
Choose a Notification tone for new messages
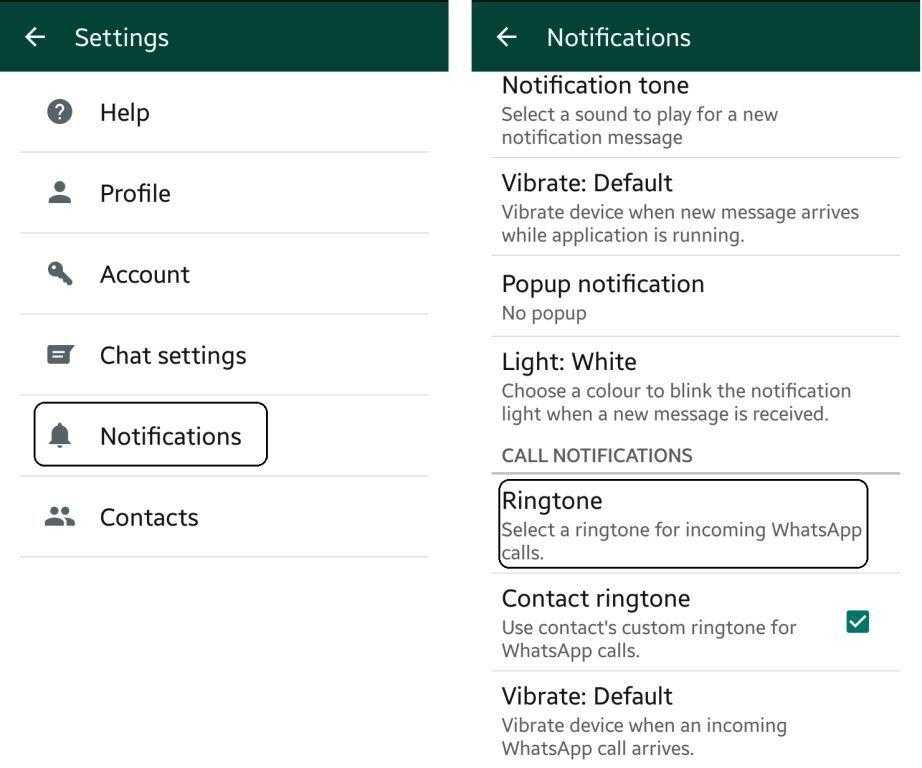pyautogui.click(x=680, y=112)
